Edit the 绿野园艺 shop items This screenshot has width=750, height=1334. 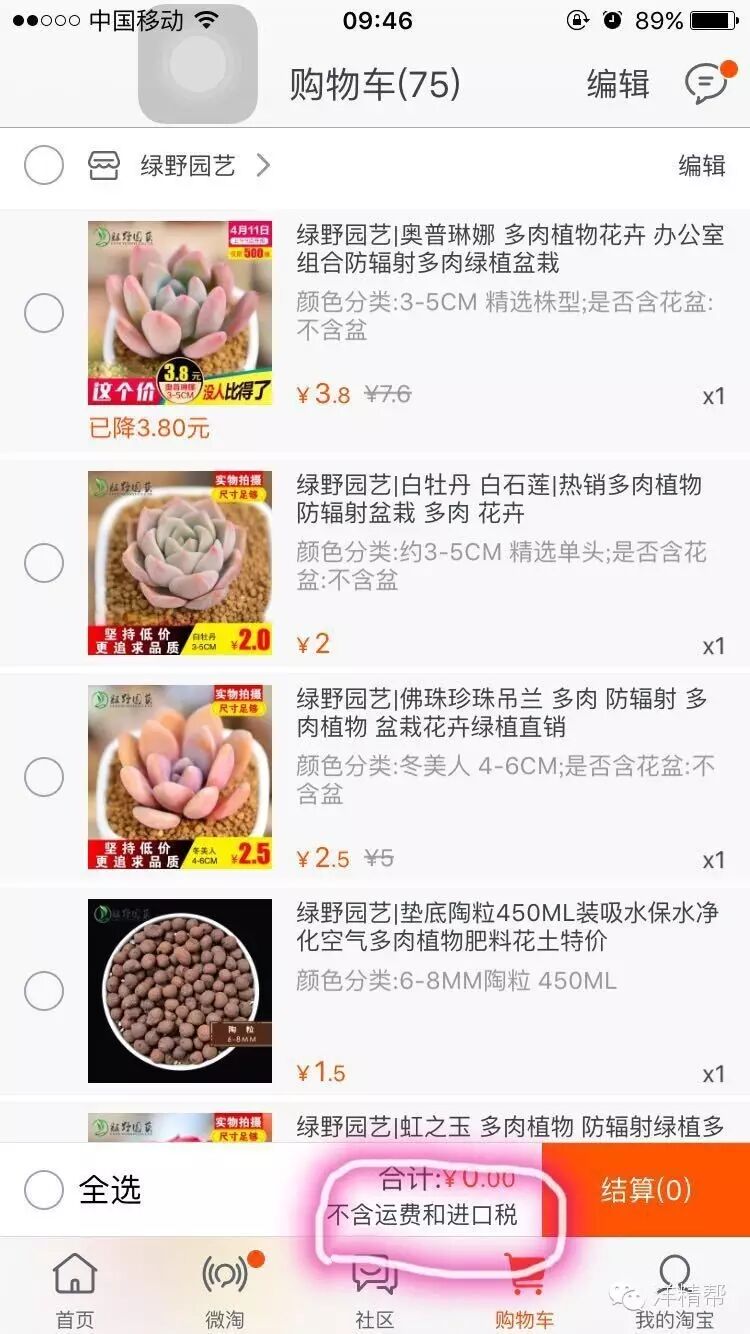[701, 165]
